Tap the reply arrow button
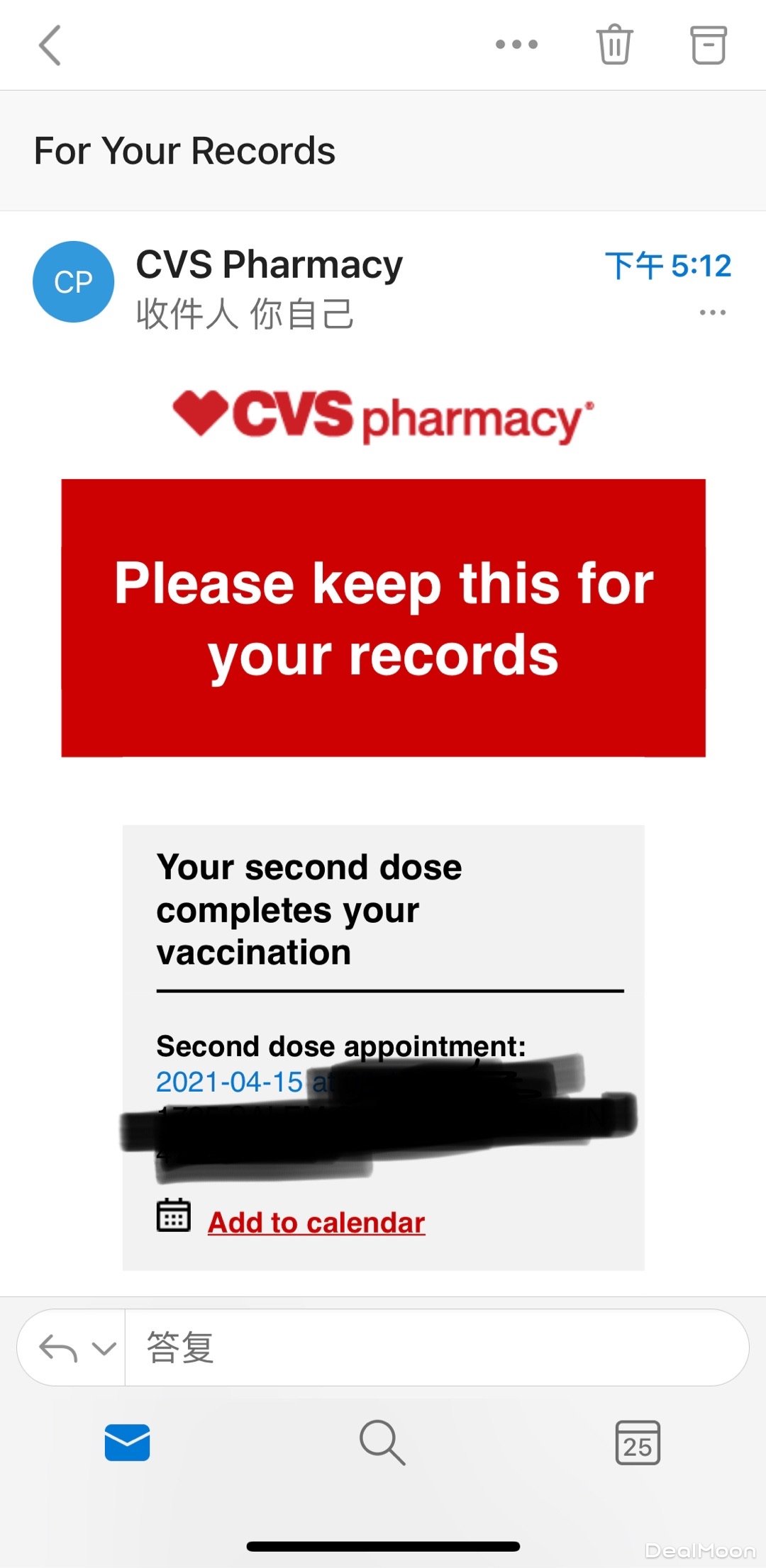This screenshot has height=1568, width=766. (x=57, y=1348)
